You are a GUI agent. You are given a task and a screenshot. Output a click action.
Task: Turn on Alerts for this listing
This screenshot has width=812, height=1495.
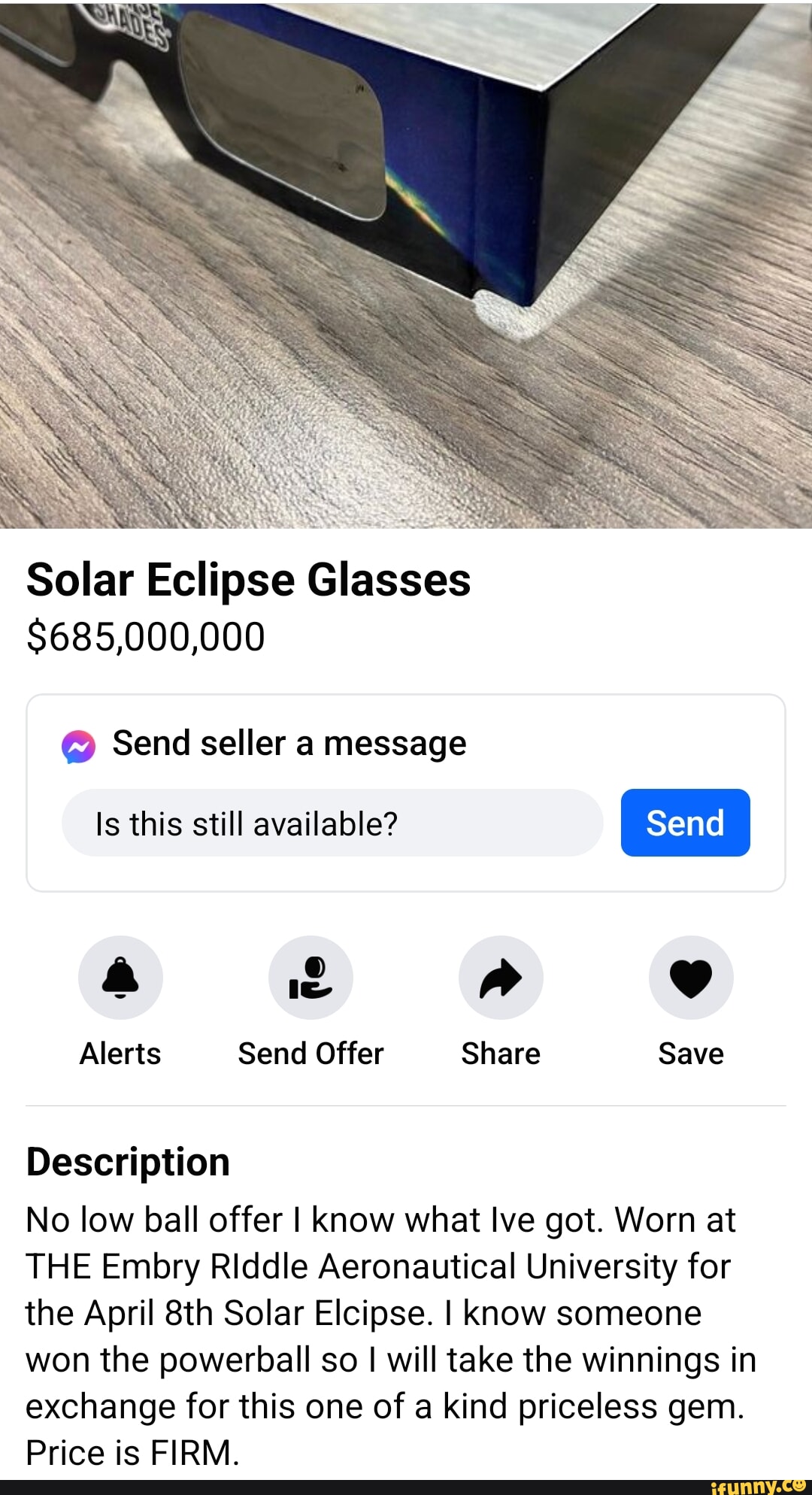click(x=120, y=977)
